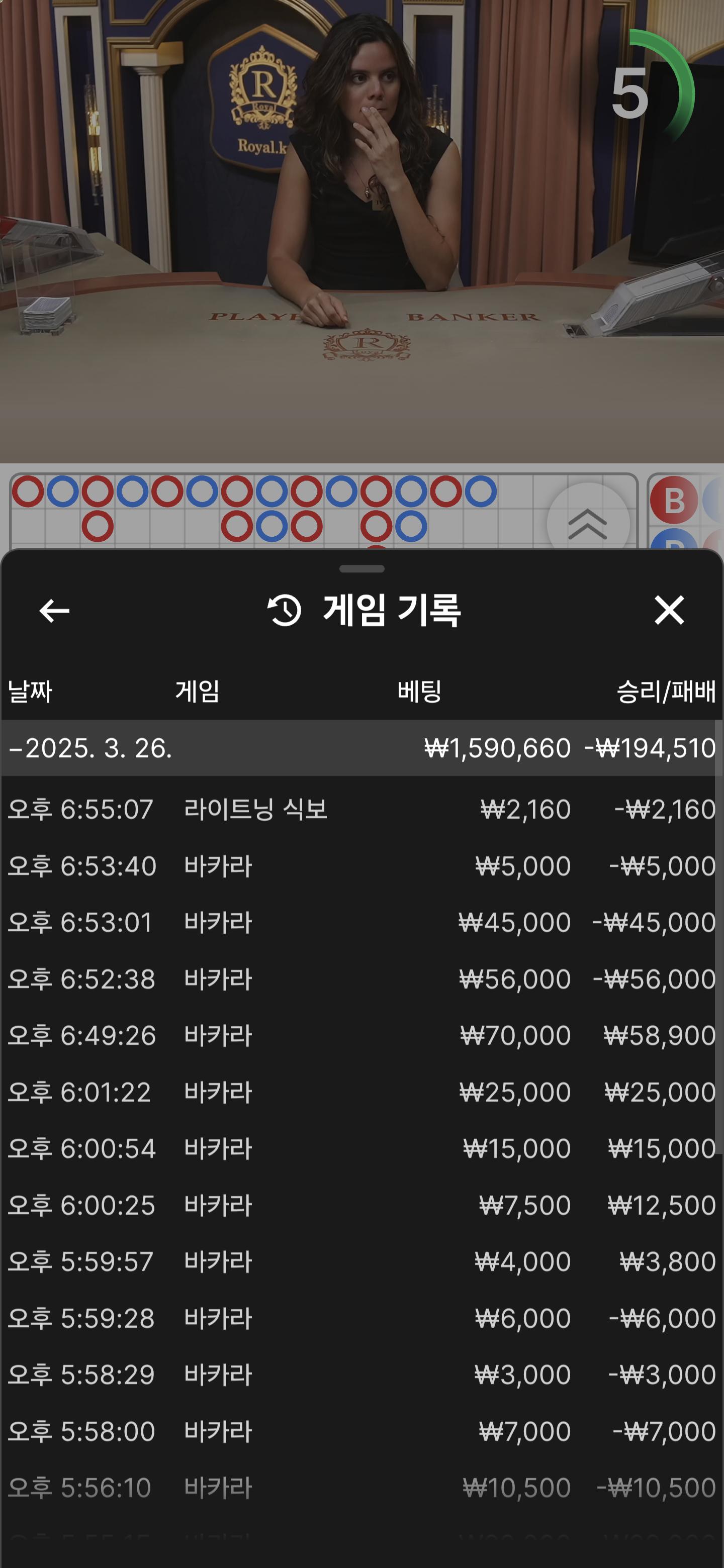Viewport: 724px width, 1568px height.
Task: Open the 6:55:07 Lightning Sic Bo record
Action: 361,810
